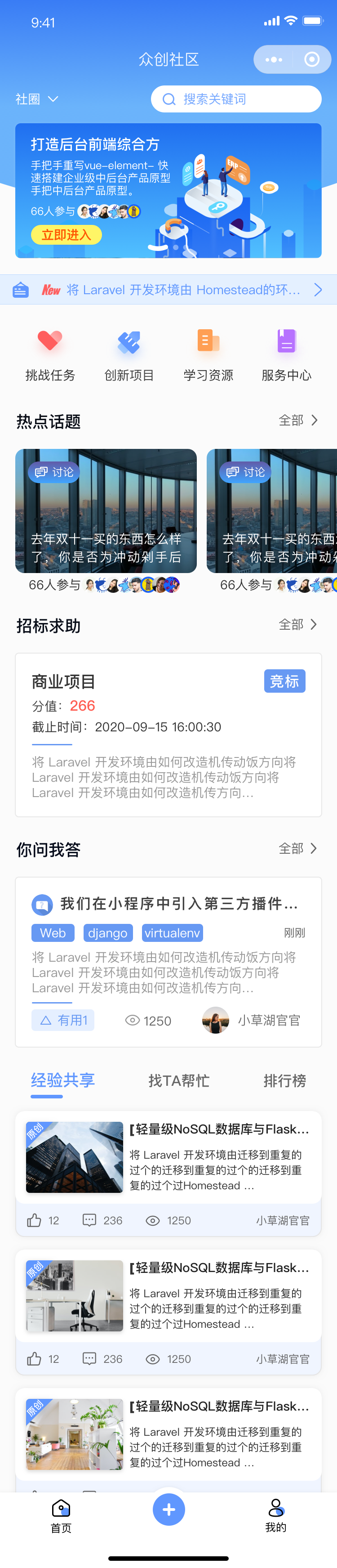Tap the 立即进入 button on the banner
Image resolution: width=337 pixels, height=1568 pixels.
click(67, 235)
